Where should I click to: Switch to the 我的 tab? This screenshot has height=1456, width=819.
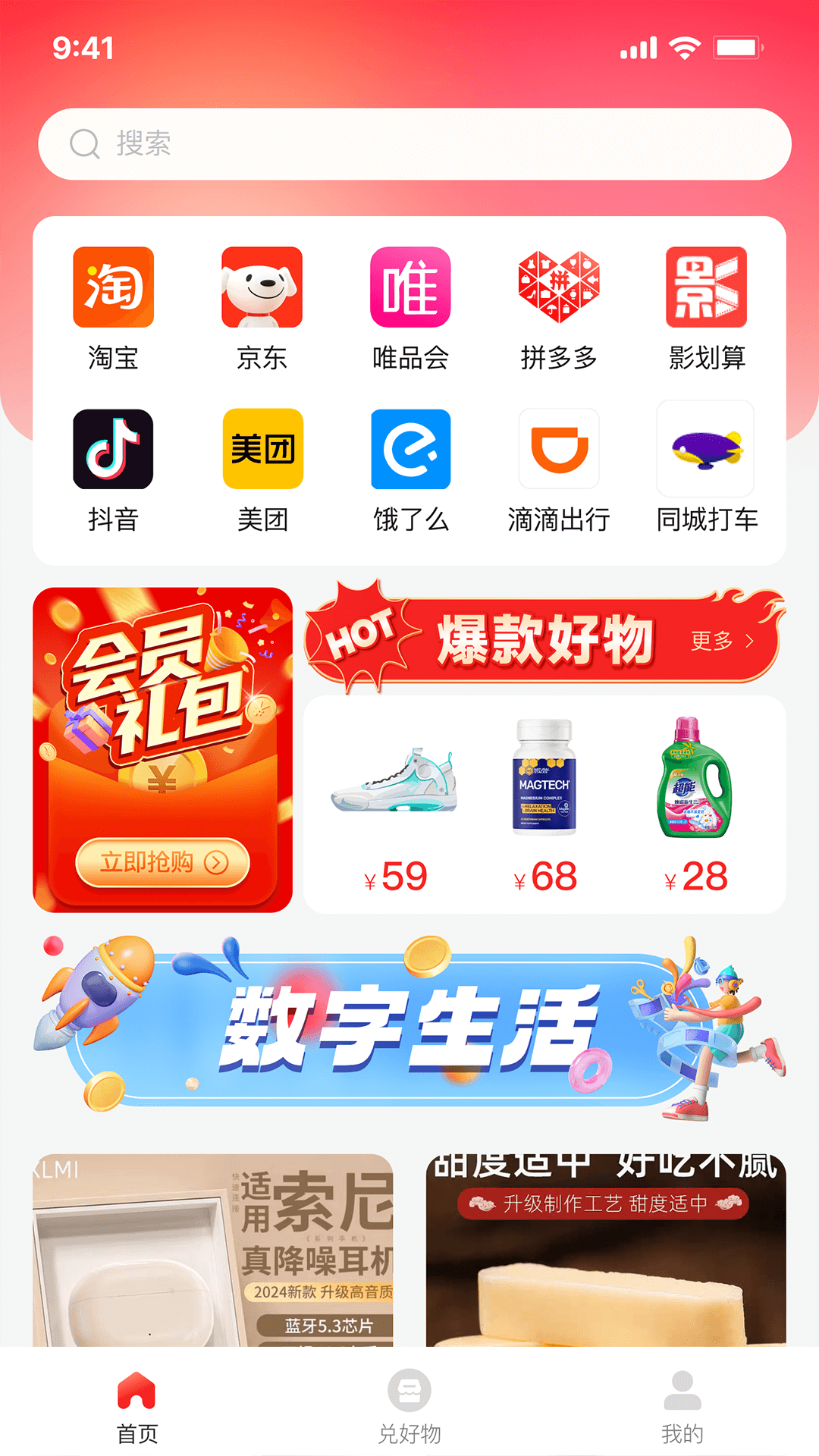coord(682,1407)
